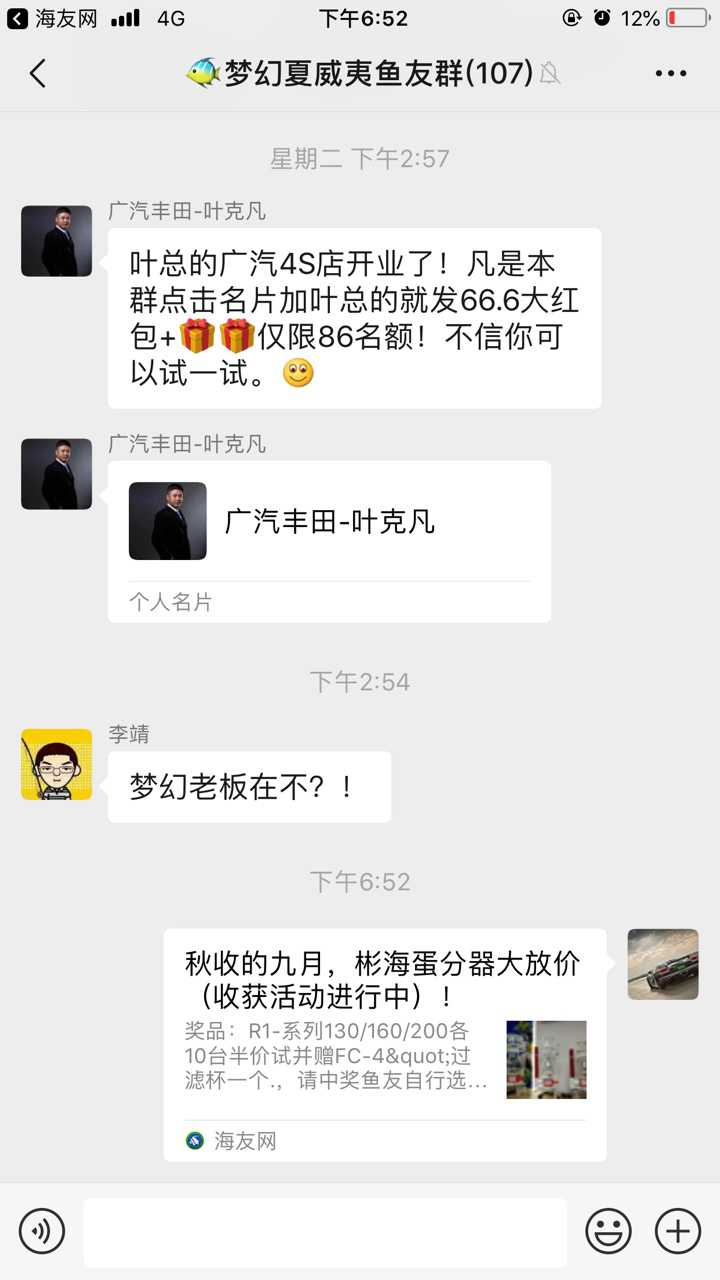720x1280 pixels.
Task: Return to 海友网 app in status bar
Action: point(52,18)
